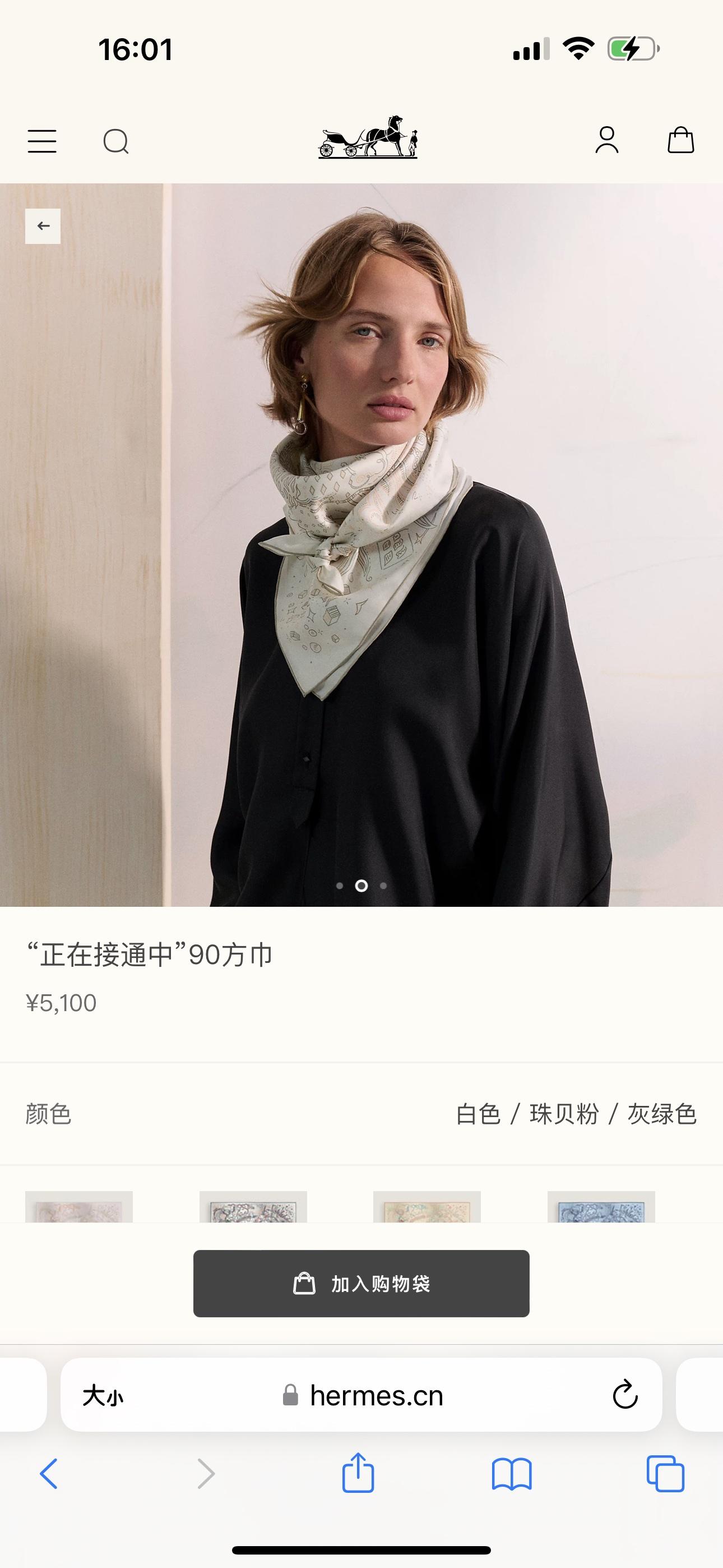
Task: Open the hamburger menu
Action: (x=42, y=141)
